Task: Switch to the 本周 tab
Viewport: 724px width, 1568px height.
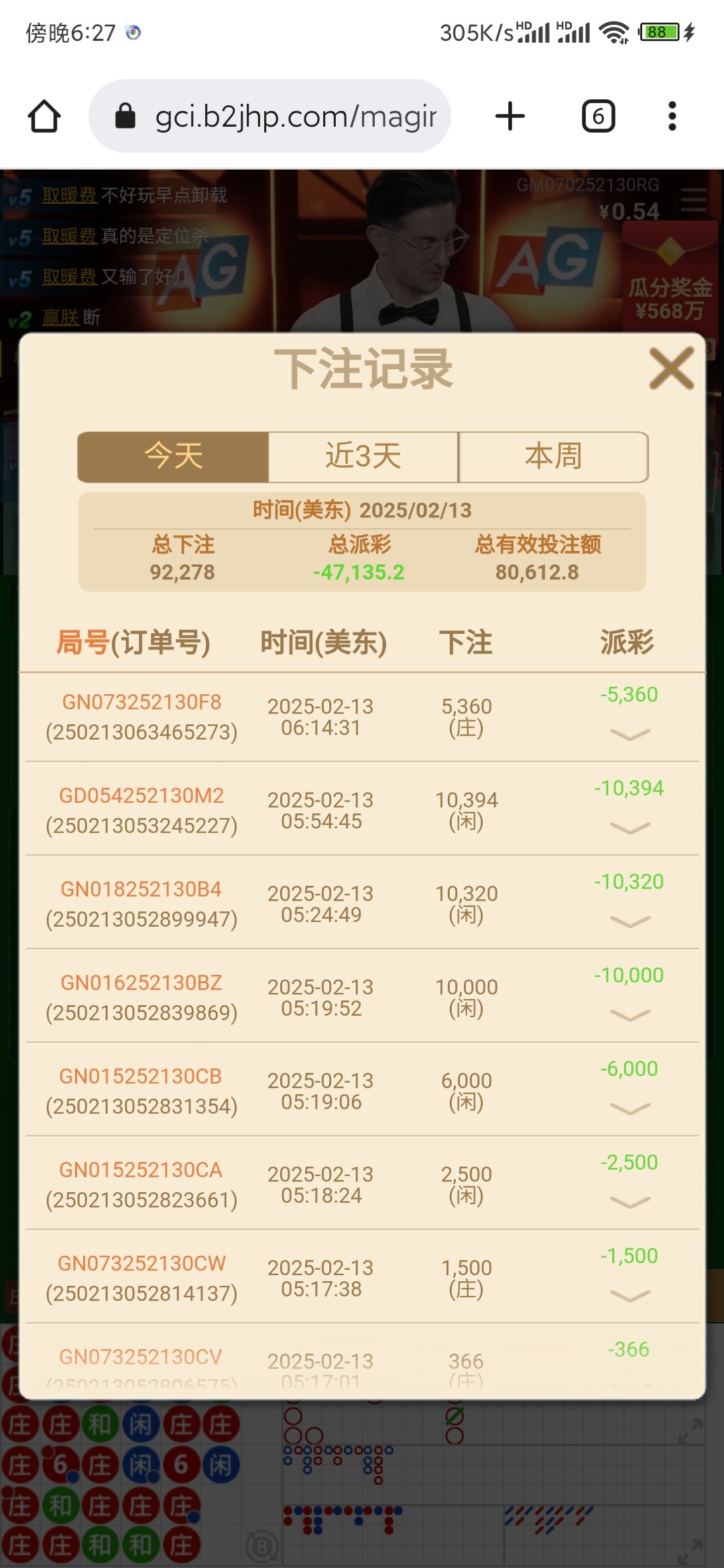Action: point(553,456)
